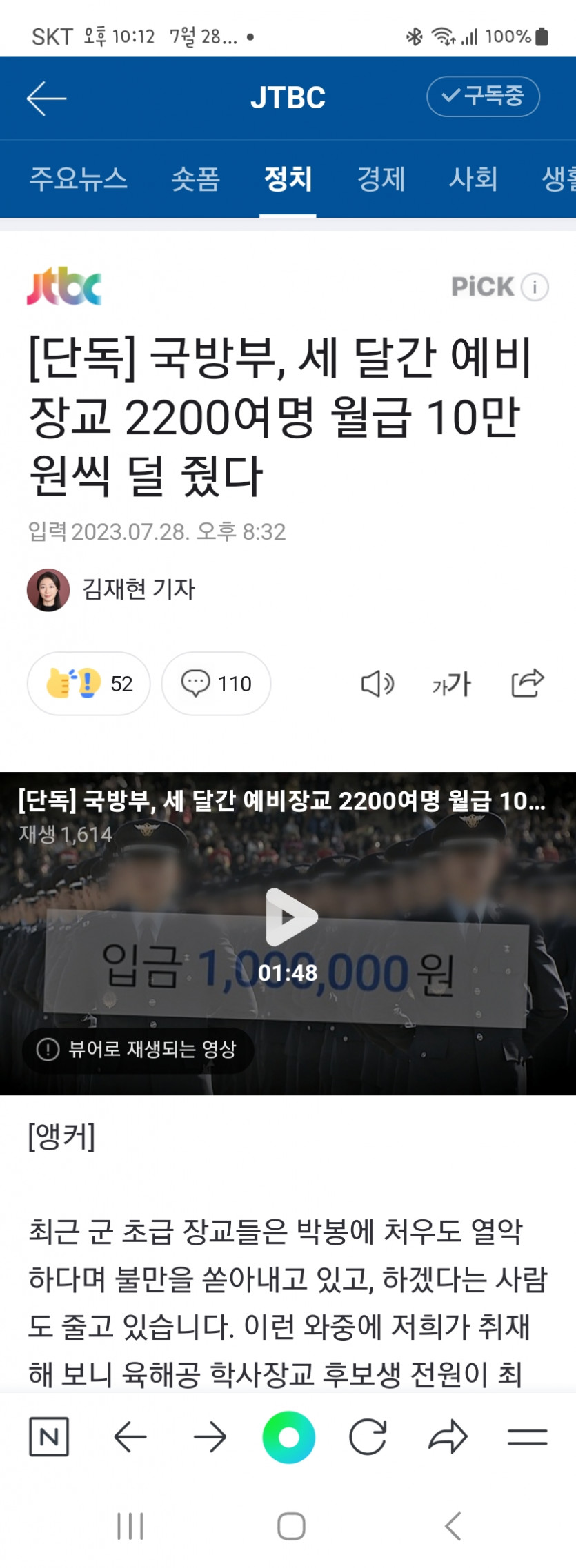Share this article
The image size is (576, 1568).
click(528, 684)
